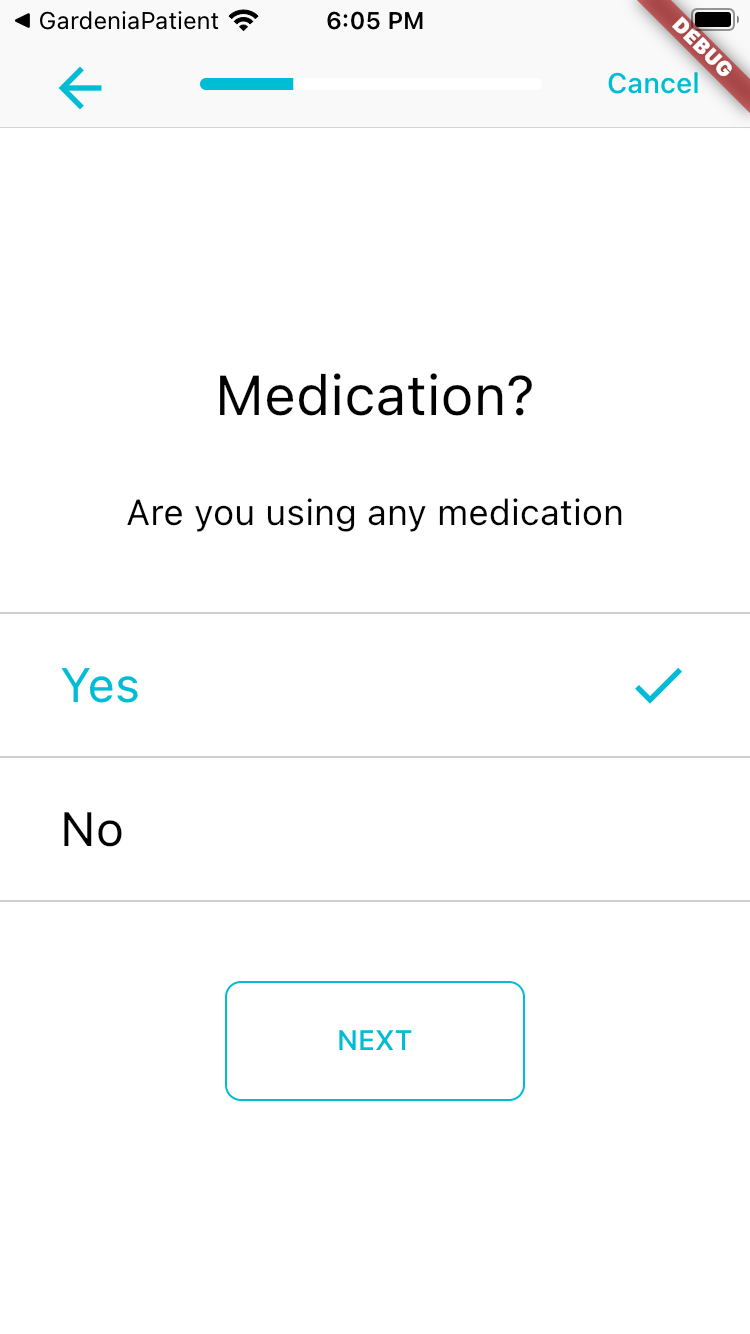Continue with the NEXT button
The width and height of the screenshot is (750, 1334).
tap(375, 1041)
